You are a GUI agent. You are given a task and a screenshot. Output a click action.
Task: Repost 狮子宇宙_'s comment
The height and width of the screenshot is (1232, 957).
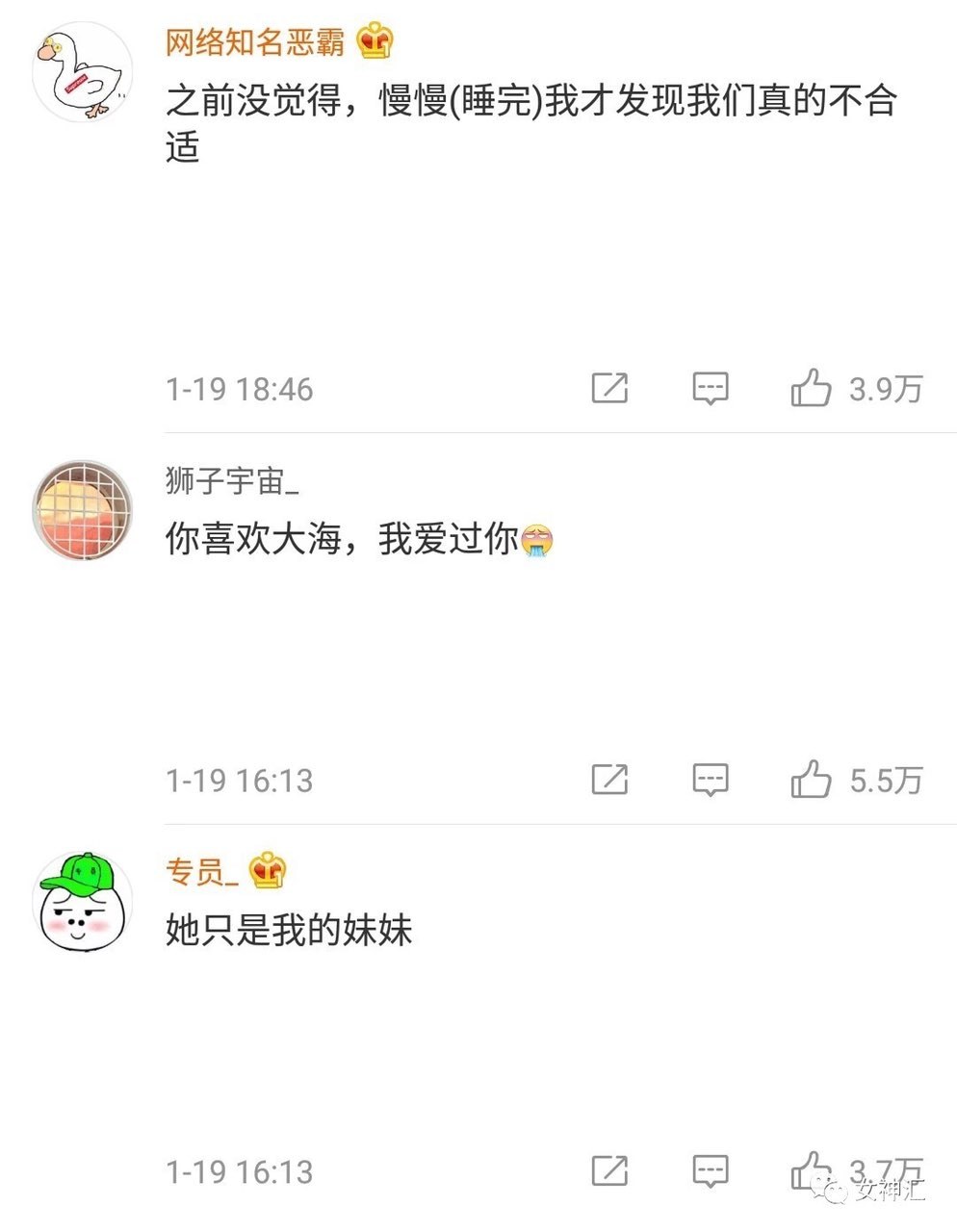pos(609,779)
